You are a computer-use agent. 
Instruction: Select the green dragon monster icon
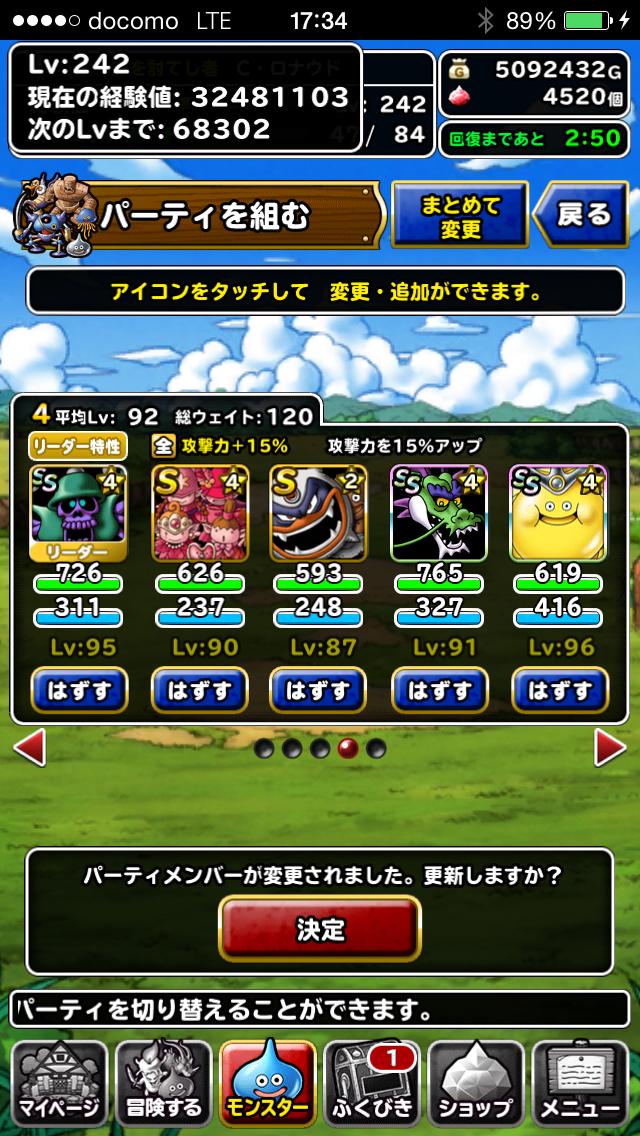point(438,511)
